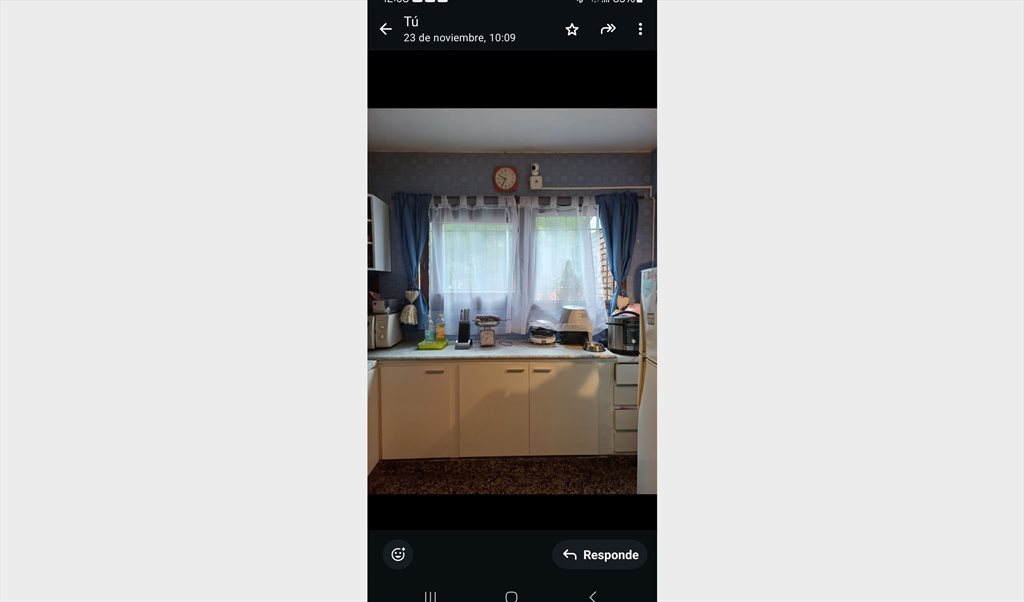This screenshot has width=1024, height=602.
Task: Open system recent apps
Action: click(x=430, y=596)
